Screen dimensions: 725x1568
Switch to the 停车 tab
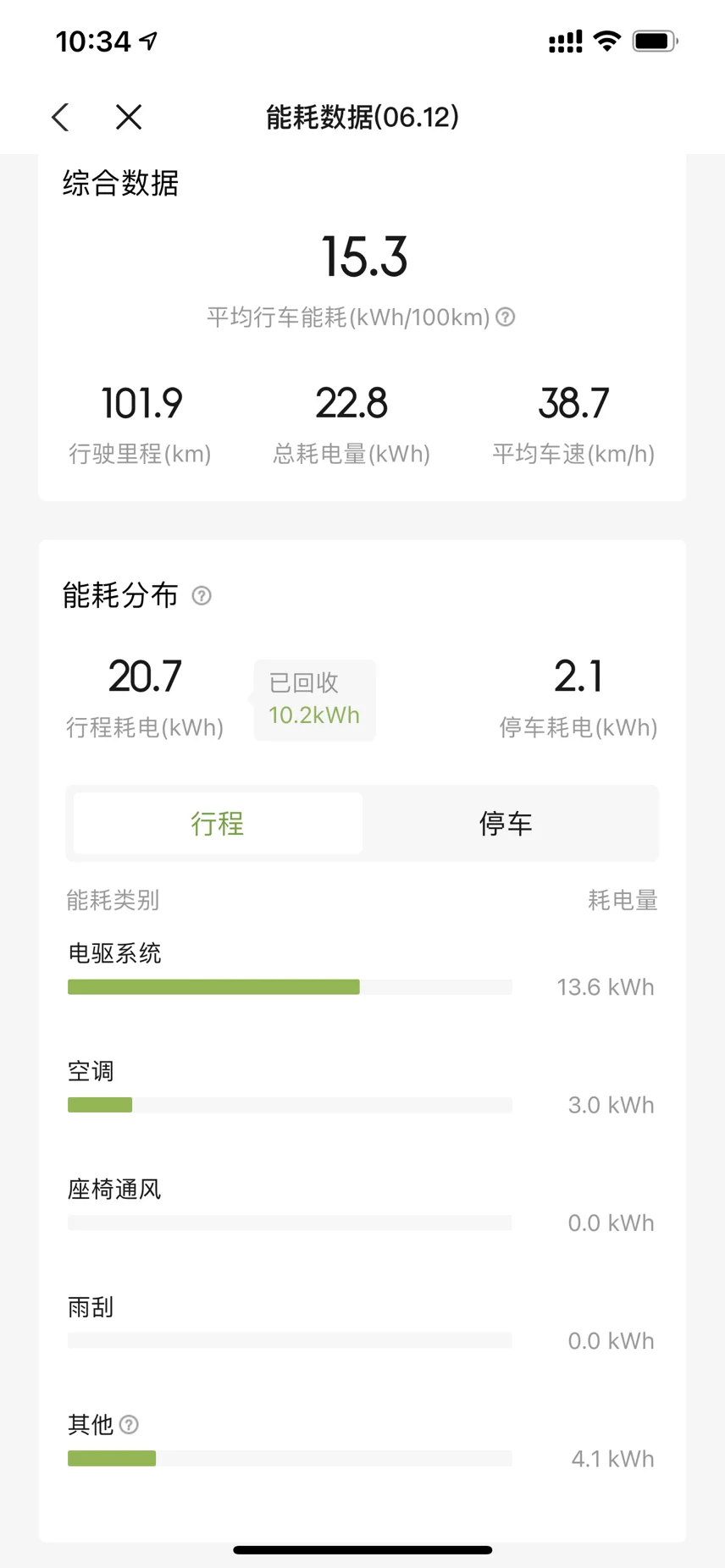pyautogui.click(x=506, y=823)
